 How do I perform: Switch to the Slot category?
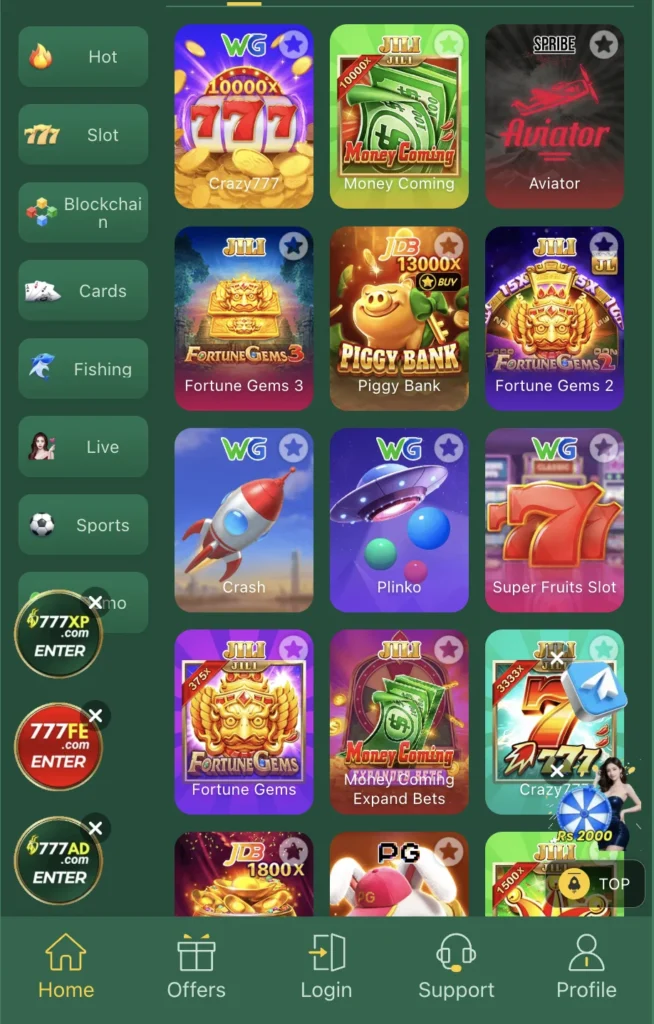83,135
